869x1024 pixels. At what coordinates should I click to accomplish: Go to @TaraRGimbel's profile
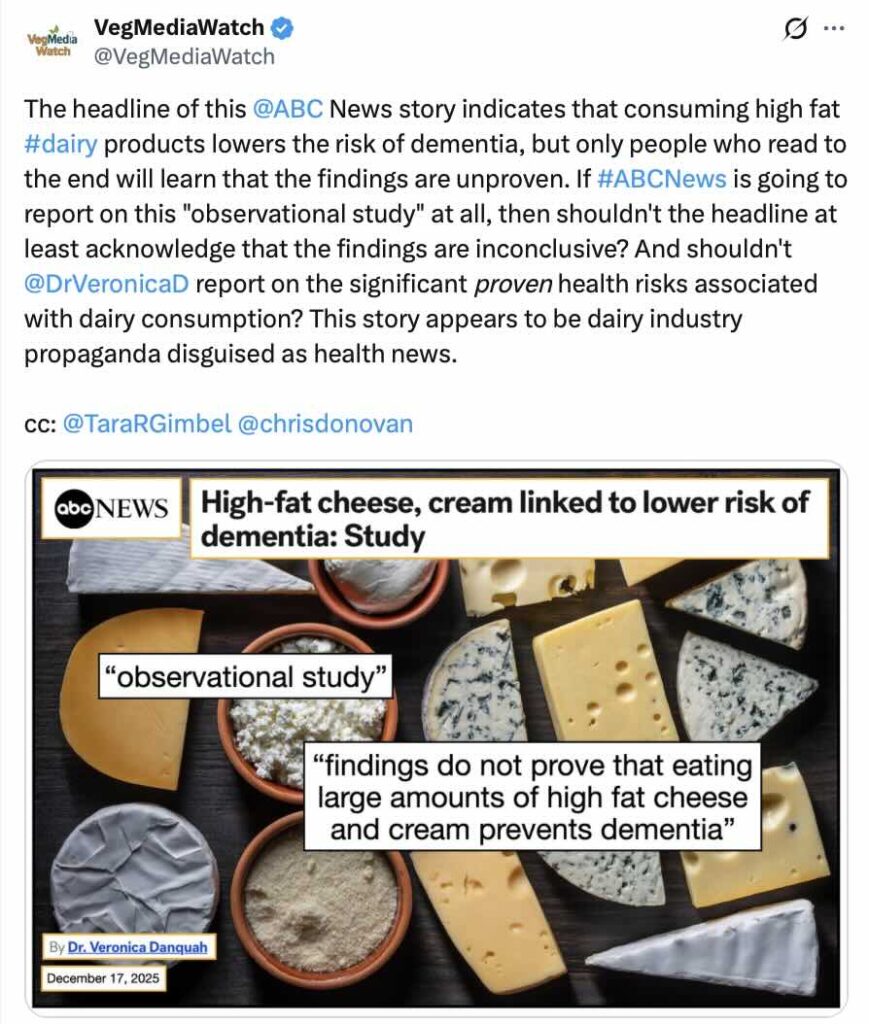pyautogui.click(x=146, y=424)
